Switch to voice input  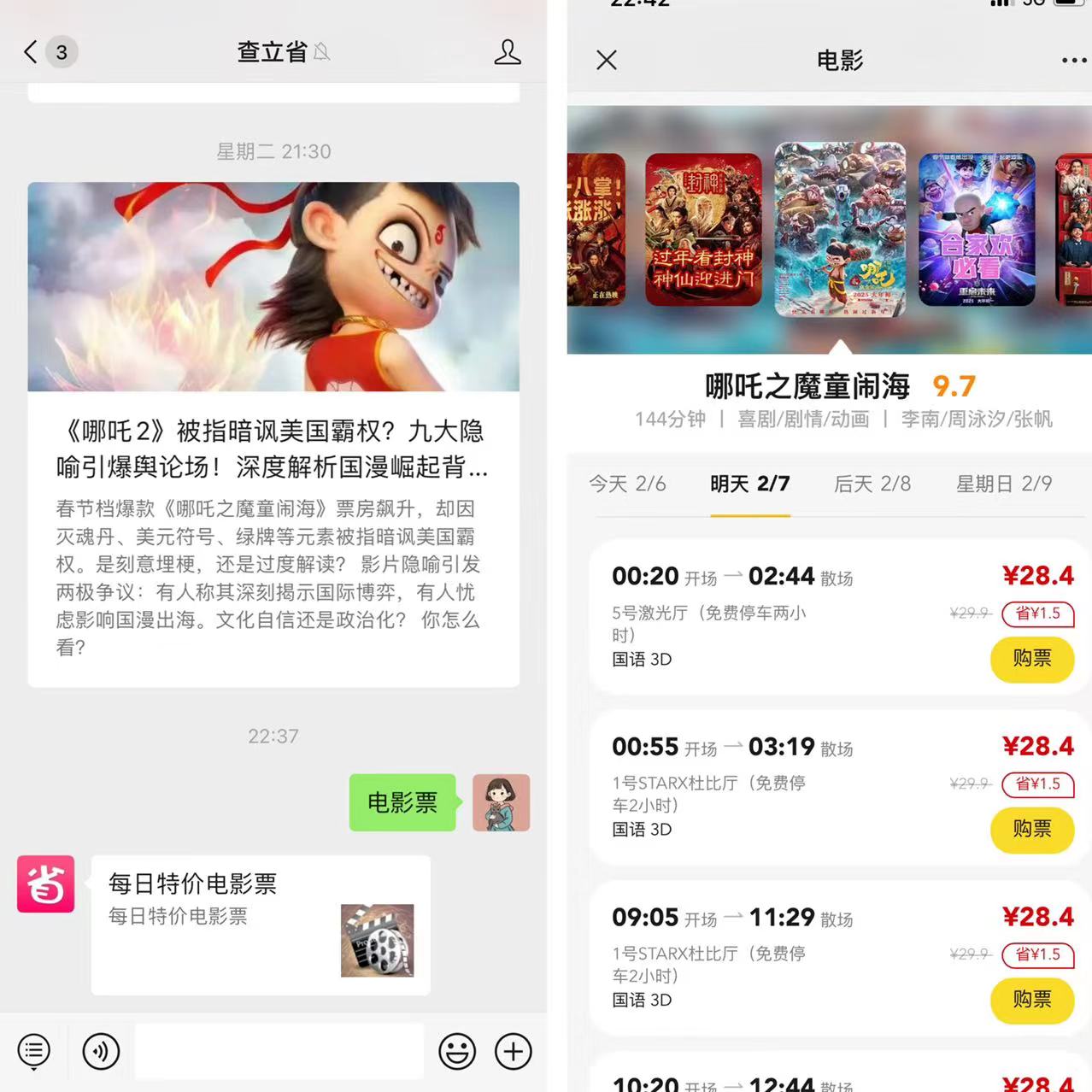coord(101,1051)
